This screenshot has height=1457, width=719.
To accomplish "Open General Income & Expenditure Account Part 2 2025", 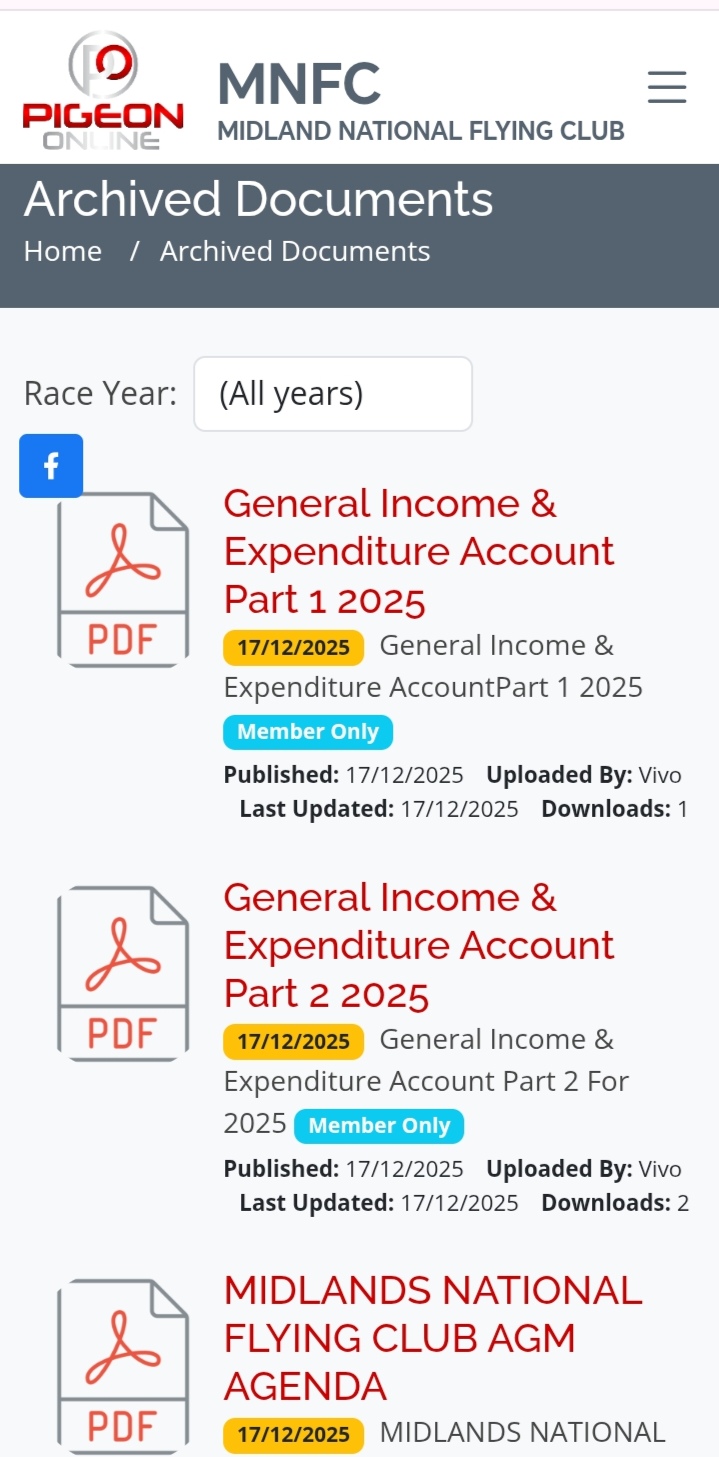I will click(x=418, y=945).
